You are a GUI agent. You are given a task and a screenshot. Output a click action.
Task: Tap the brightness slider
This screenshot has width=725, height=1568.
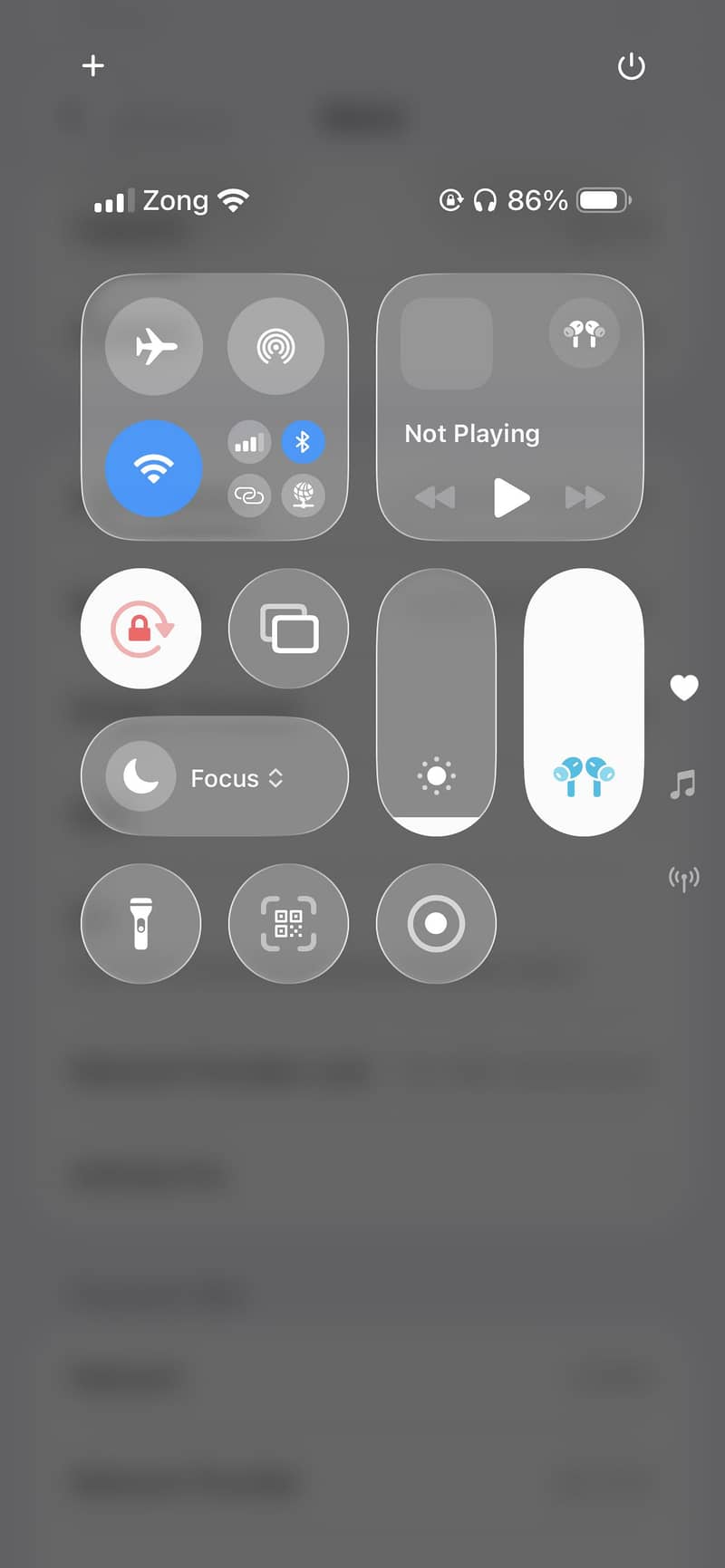pyautogui.click(x=436, y=702)
